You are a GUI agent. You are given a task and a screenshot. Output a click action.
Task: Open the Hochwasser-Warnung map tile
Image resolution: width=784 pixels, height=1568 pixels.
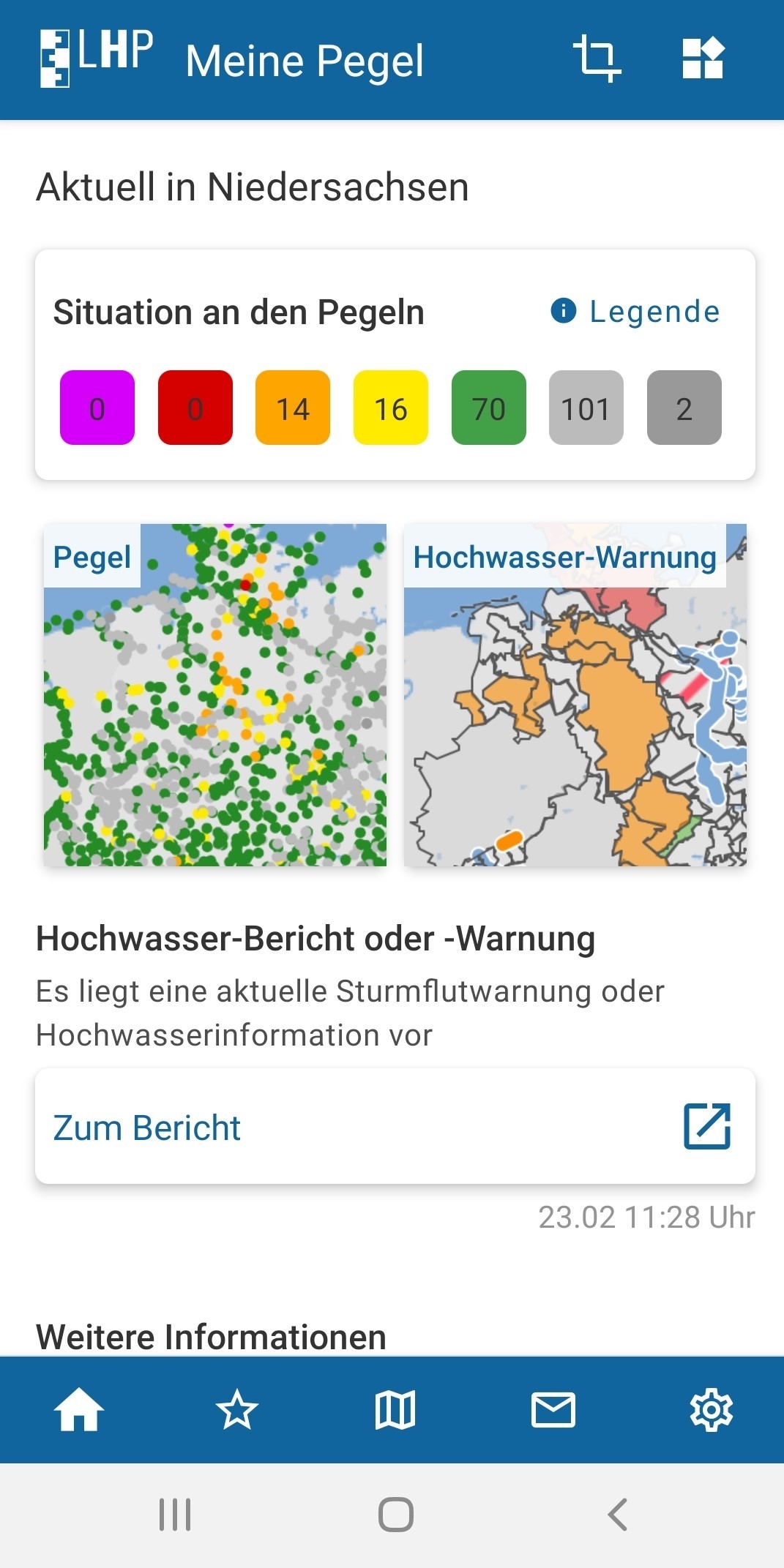575,695
